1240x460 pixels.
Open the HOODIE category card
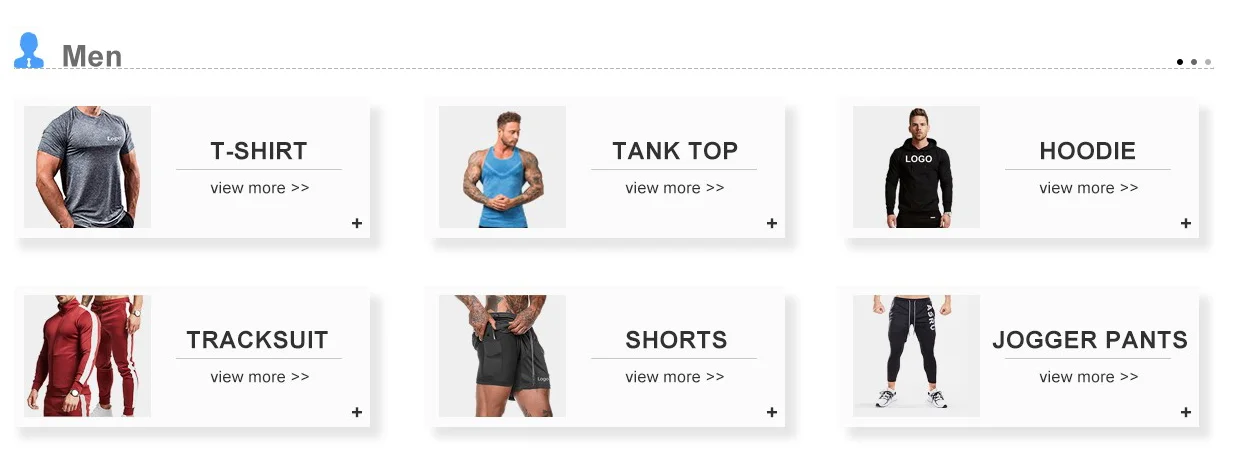[1021, 167]
